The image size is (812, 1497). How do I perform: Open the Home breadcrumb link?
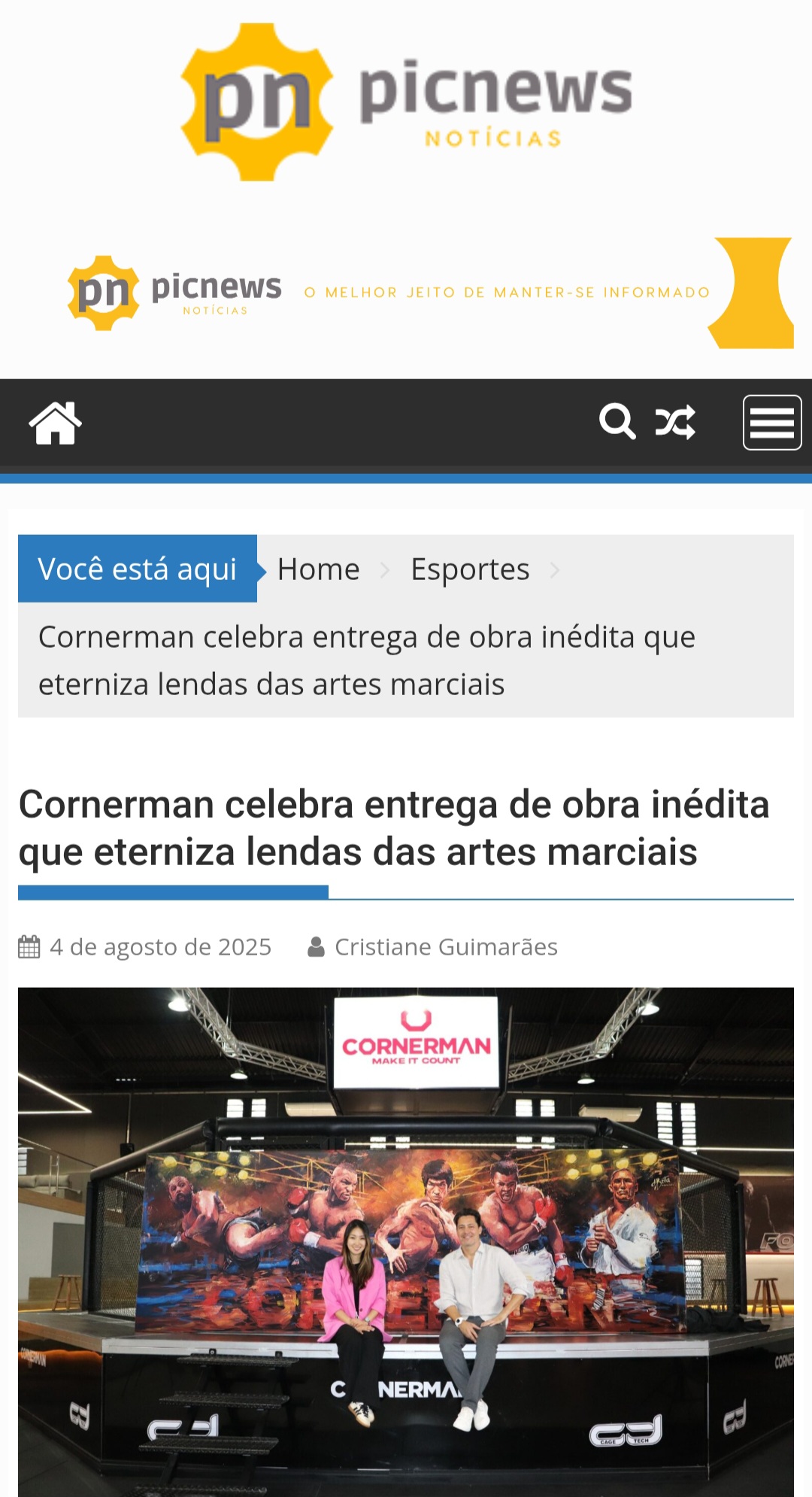pyautogui.click(x=318, y=569)
